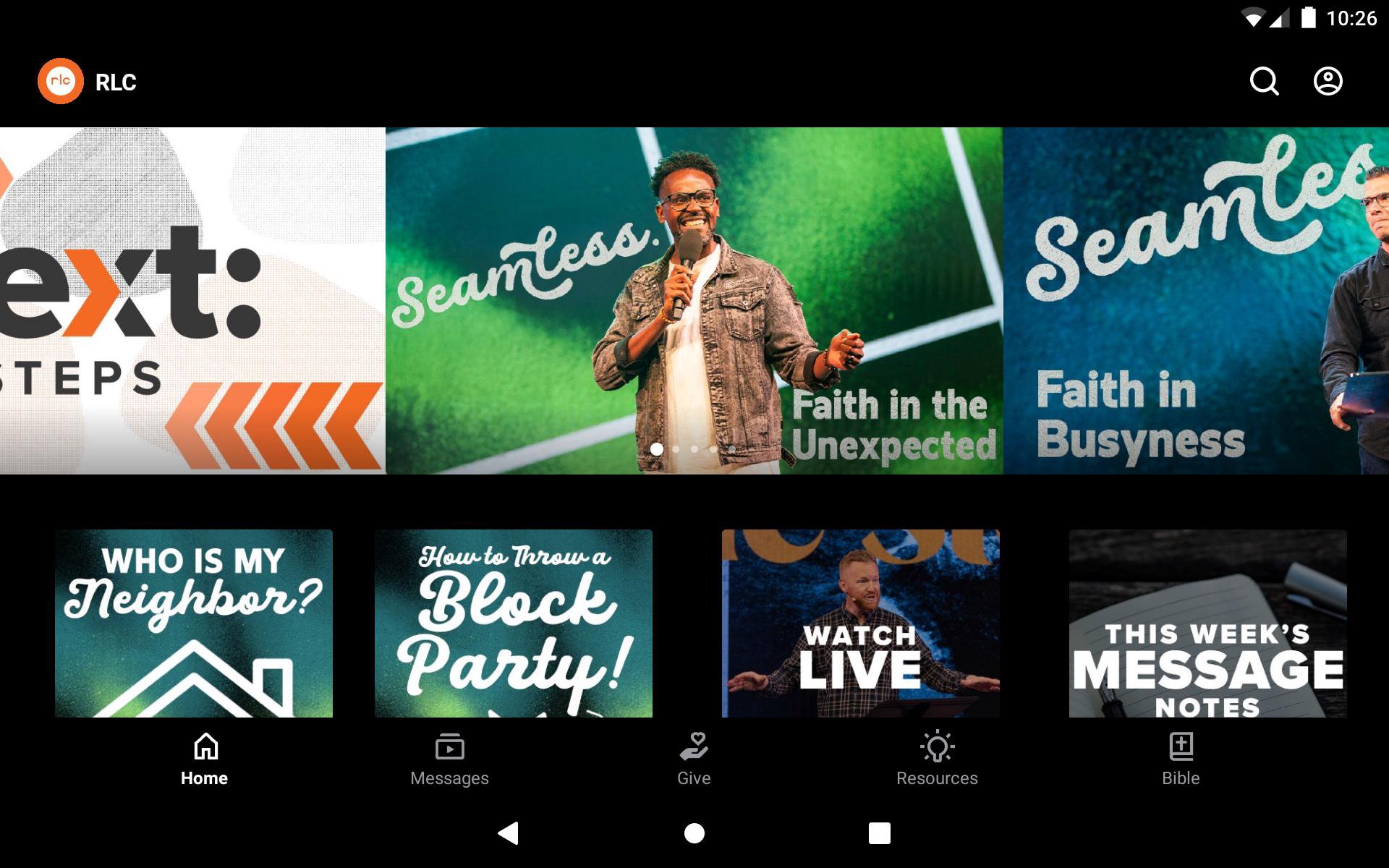Open Seamless Faith in Busyness banner

(1195, 300)
